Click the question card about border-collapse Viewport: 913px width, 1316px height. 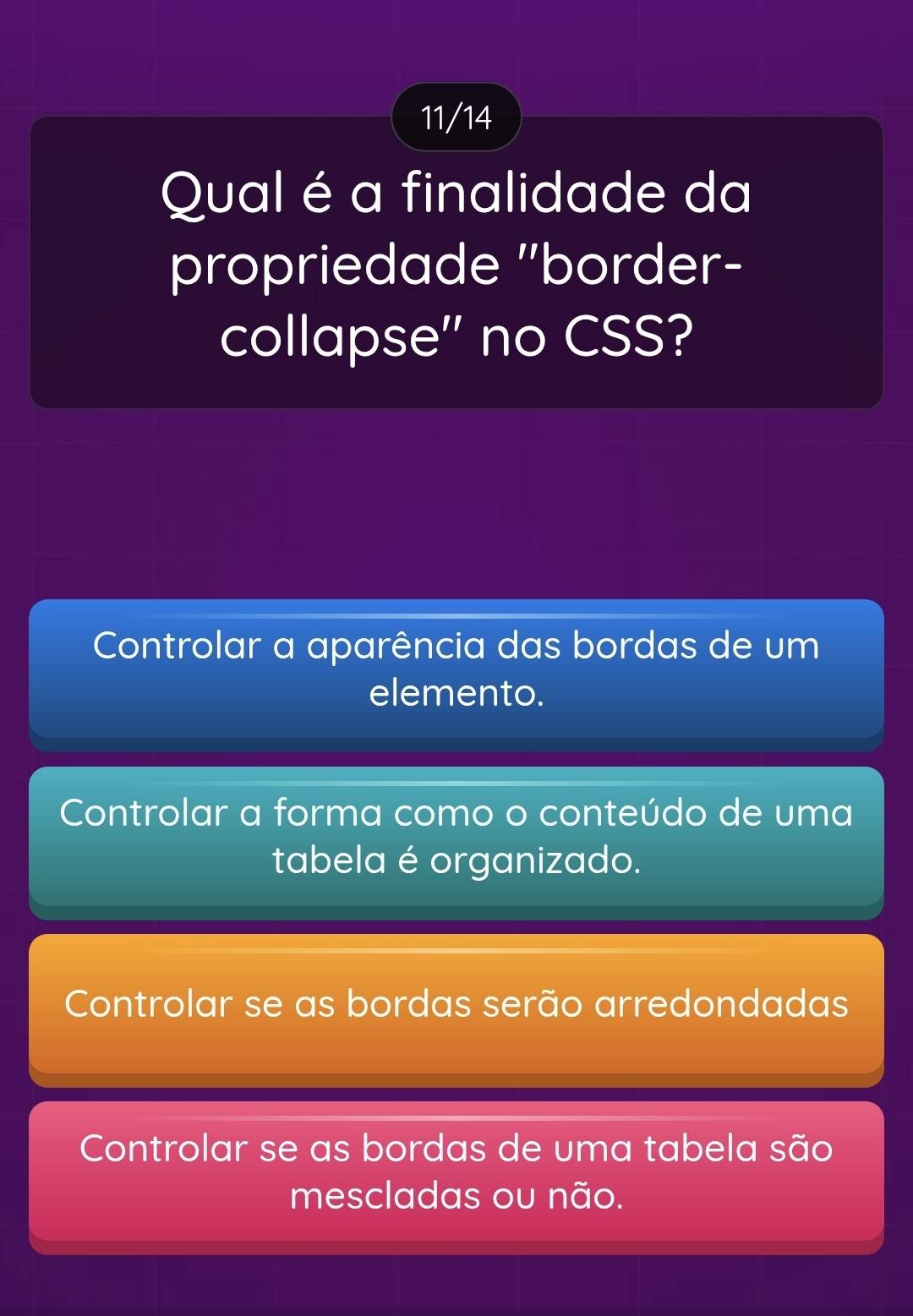(x=456, y=264)
